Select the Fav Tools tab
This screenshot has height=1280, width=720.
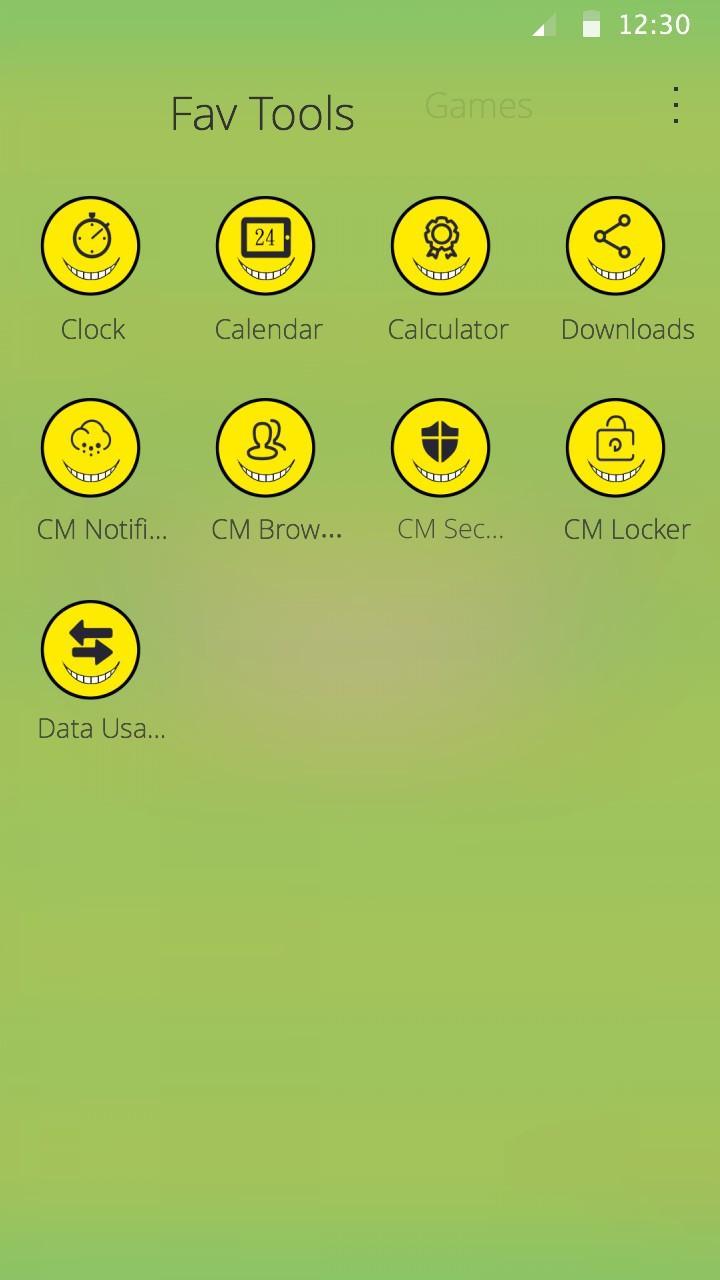click(262, 114)
